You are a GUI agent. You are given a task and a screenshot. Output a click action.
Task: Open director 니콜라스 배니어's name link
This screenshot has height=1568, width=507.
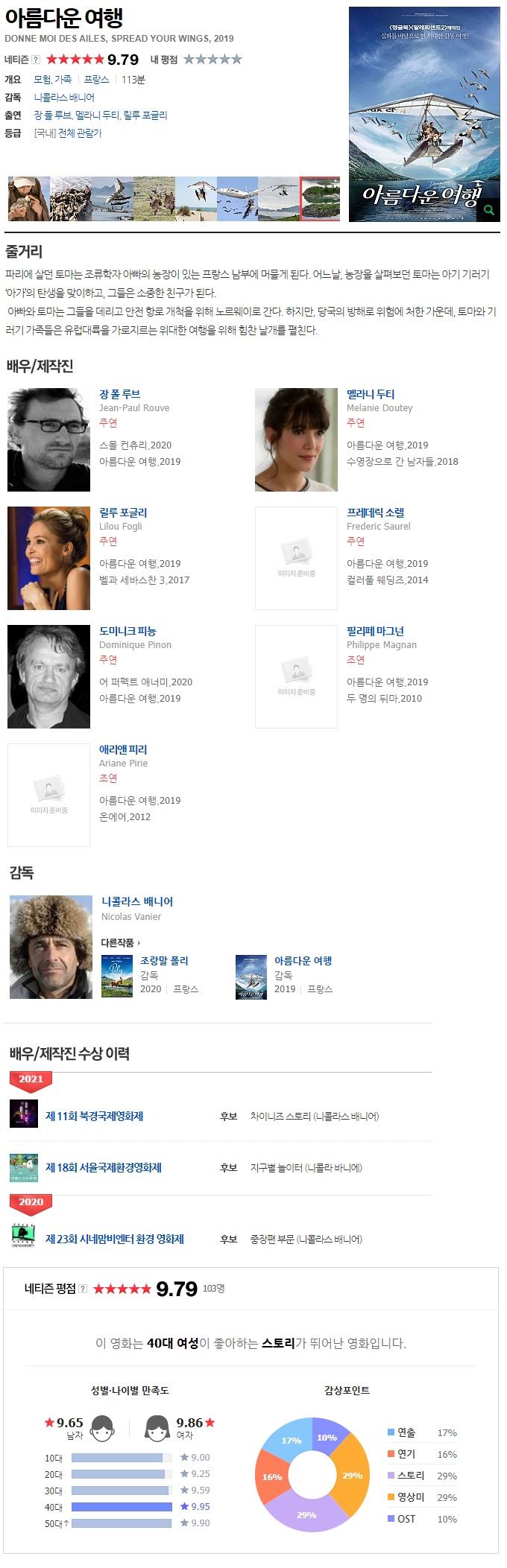click(136, 901)
